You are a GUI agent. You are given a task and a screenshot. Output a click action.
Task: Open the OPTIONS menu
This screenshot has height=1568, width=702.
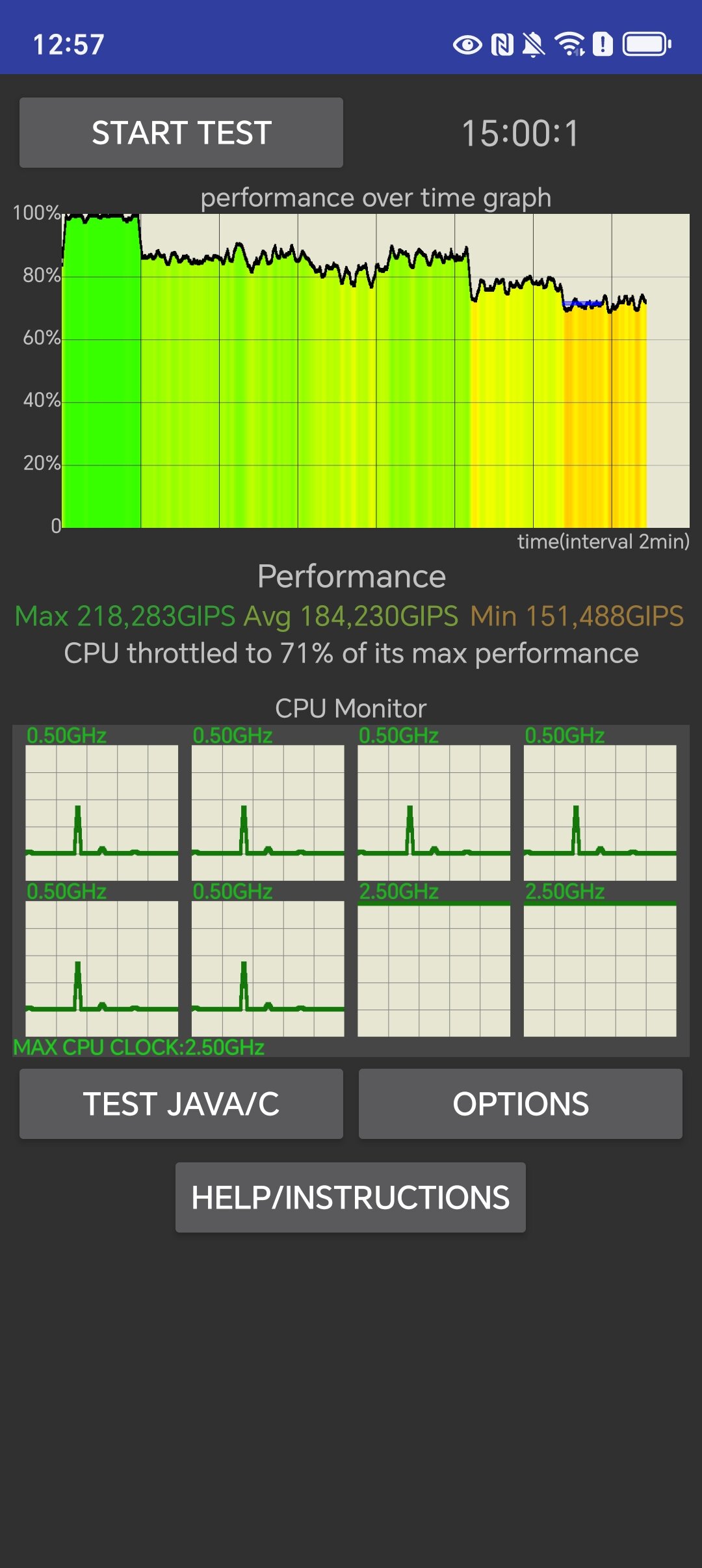pos(521,1104)
